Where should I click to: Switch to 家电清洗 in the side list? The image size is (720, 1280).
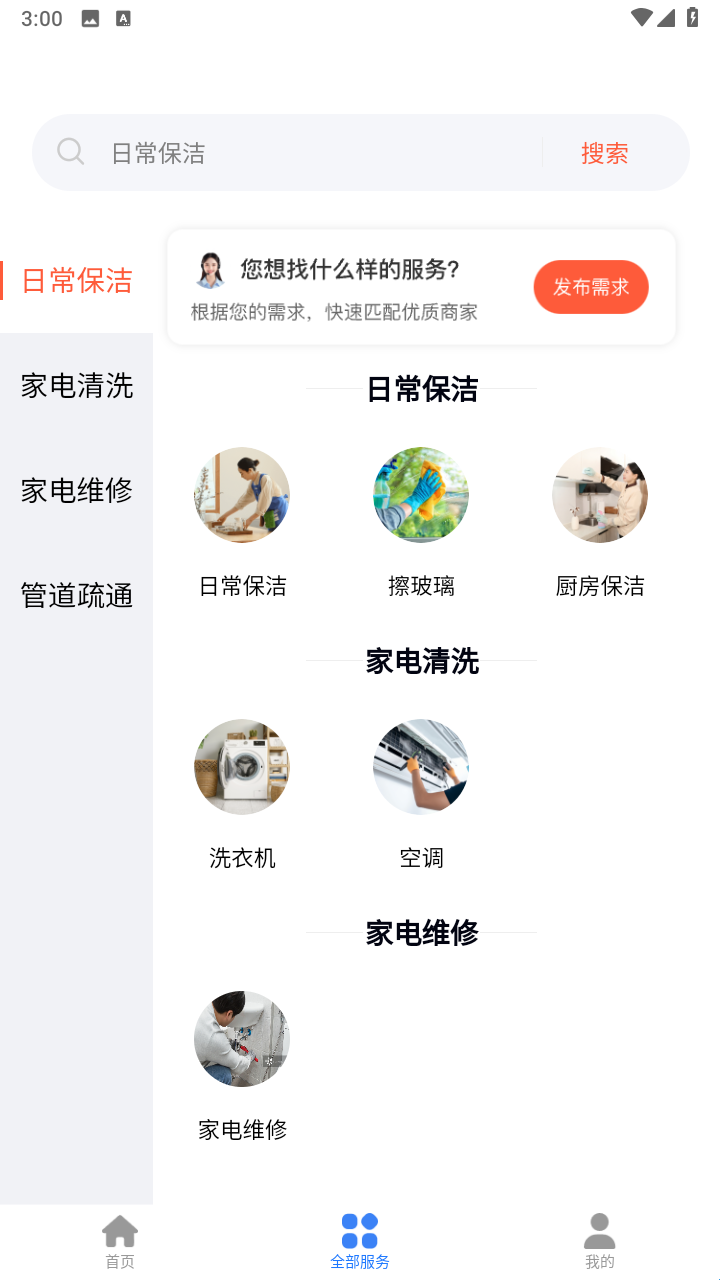point(77,386)
